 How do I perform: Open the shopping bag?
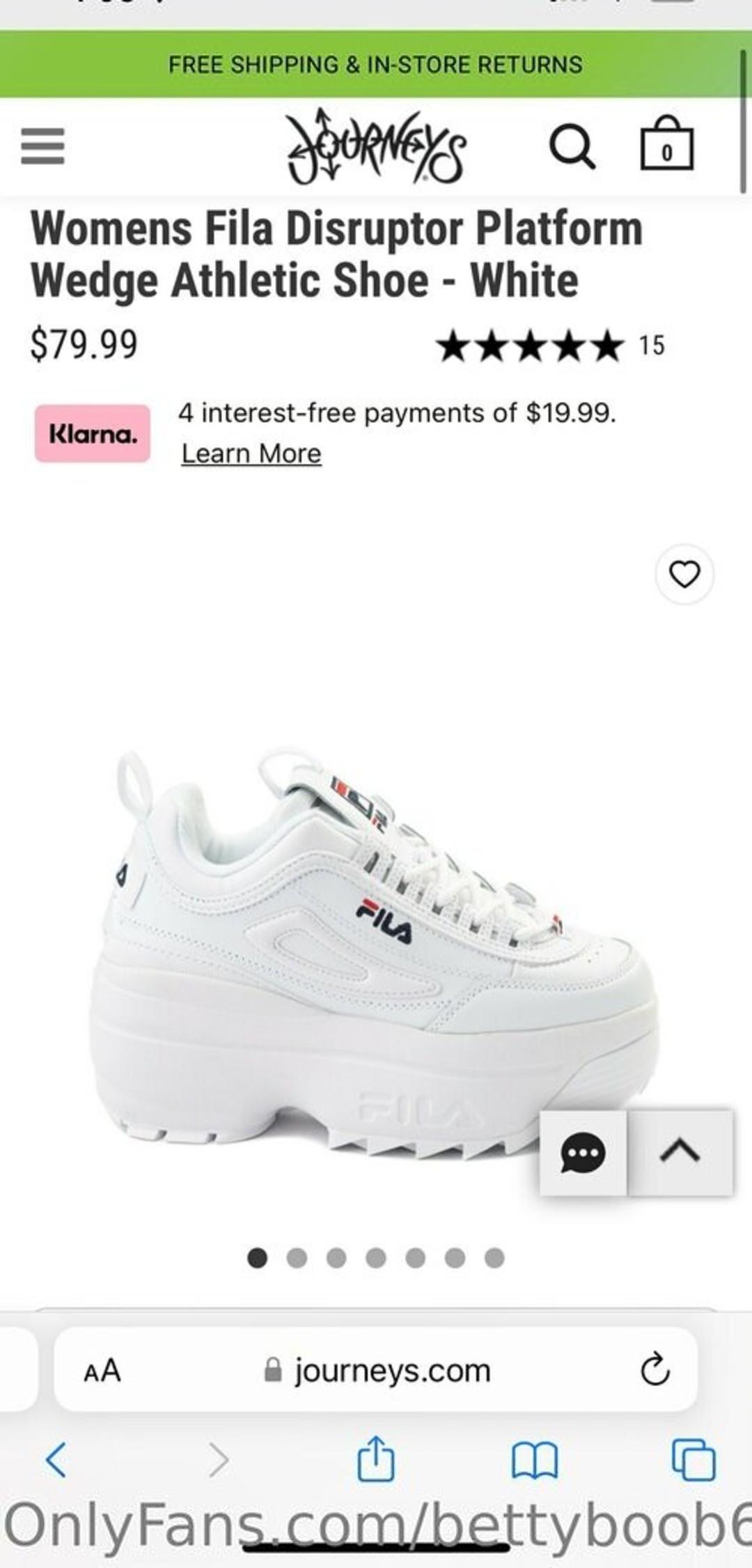pos(666,143)
